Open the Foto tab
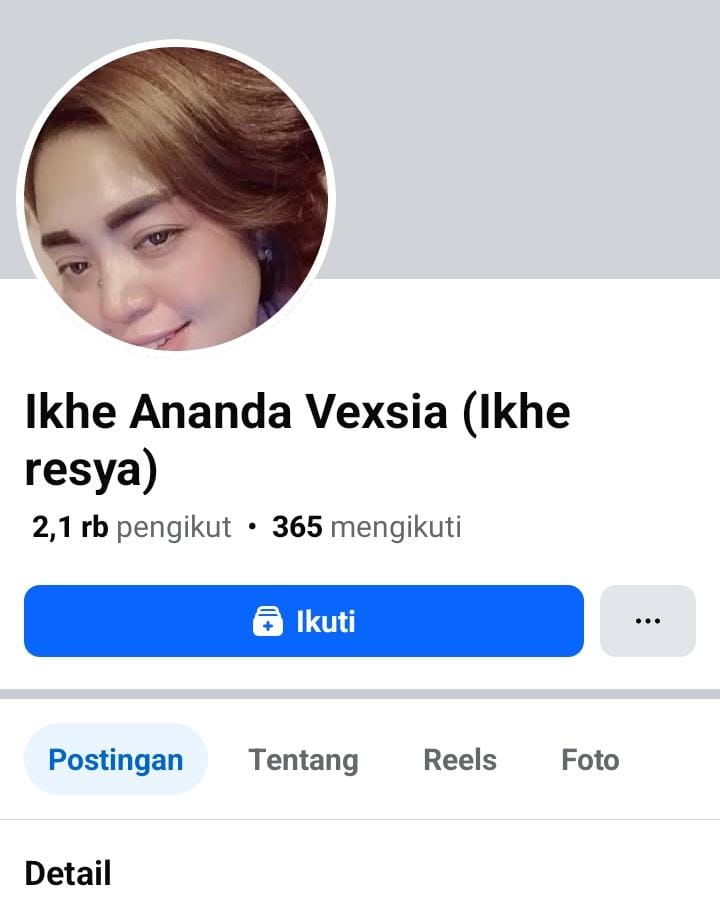720x917 pixels. [590, 759]
